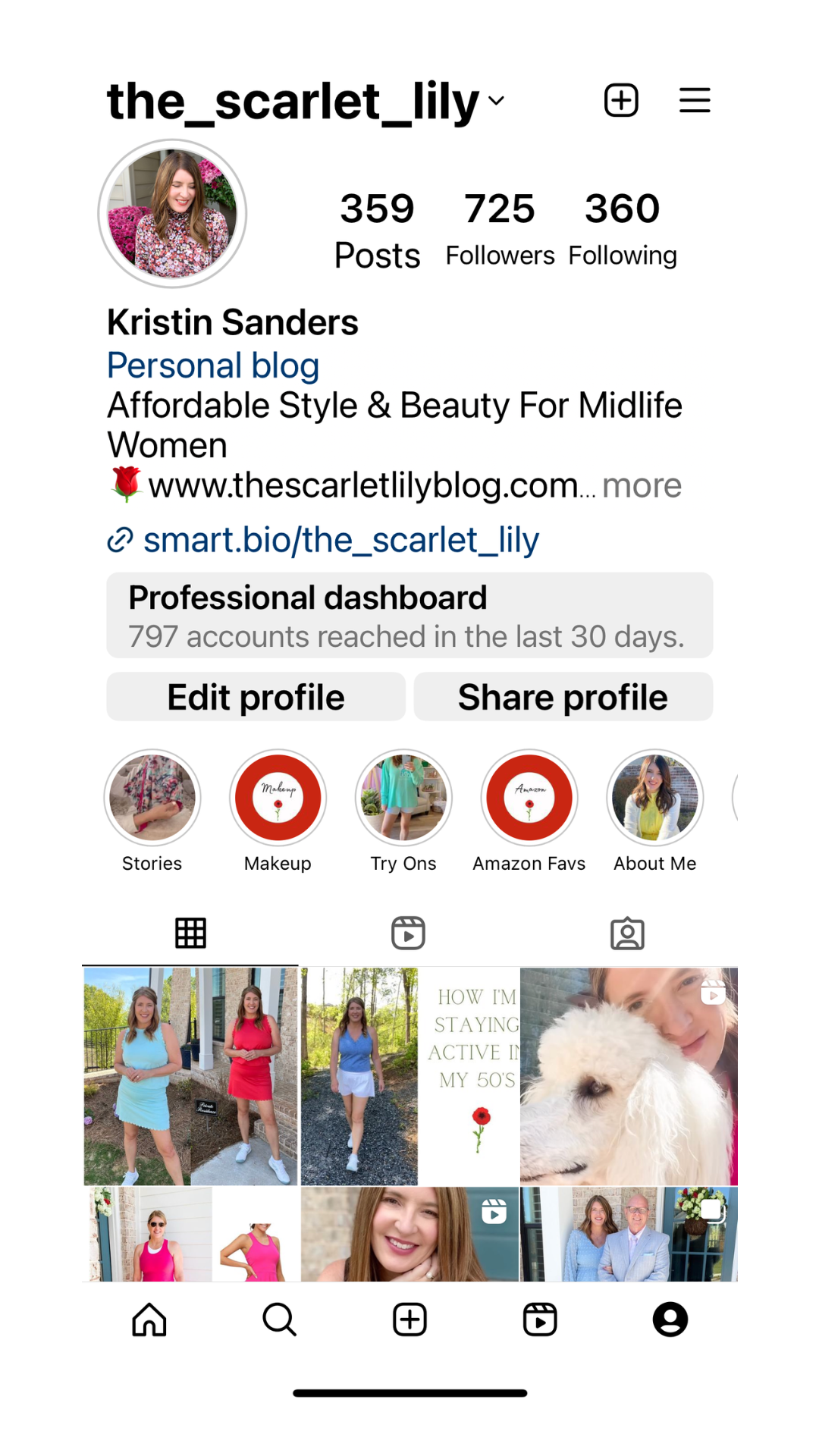
Task: Tap Edit profile
Action: click(x=256, y=697)
